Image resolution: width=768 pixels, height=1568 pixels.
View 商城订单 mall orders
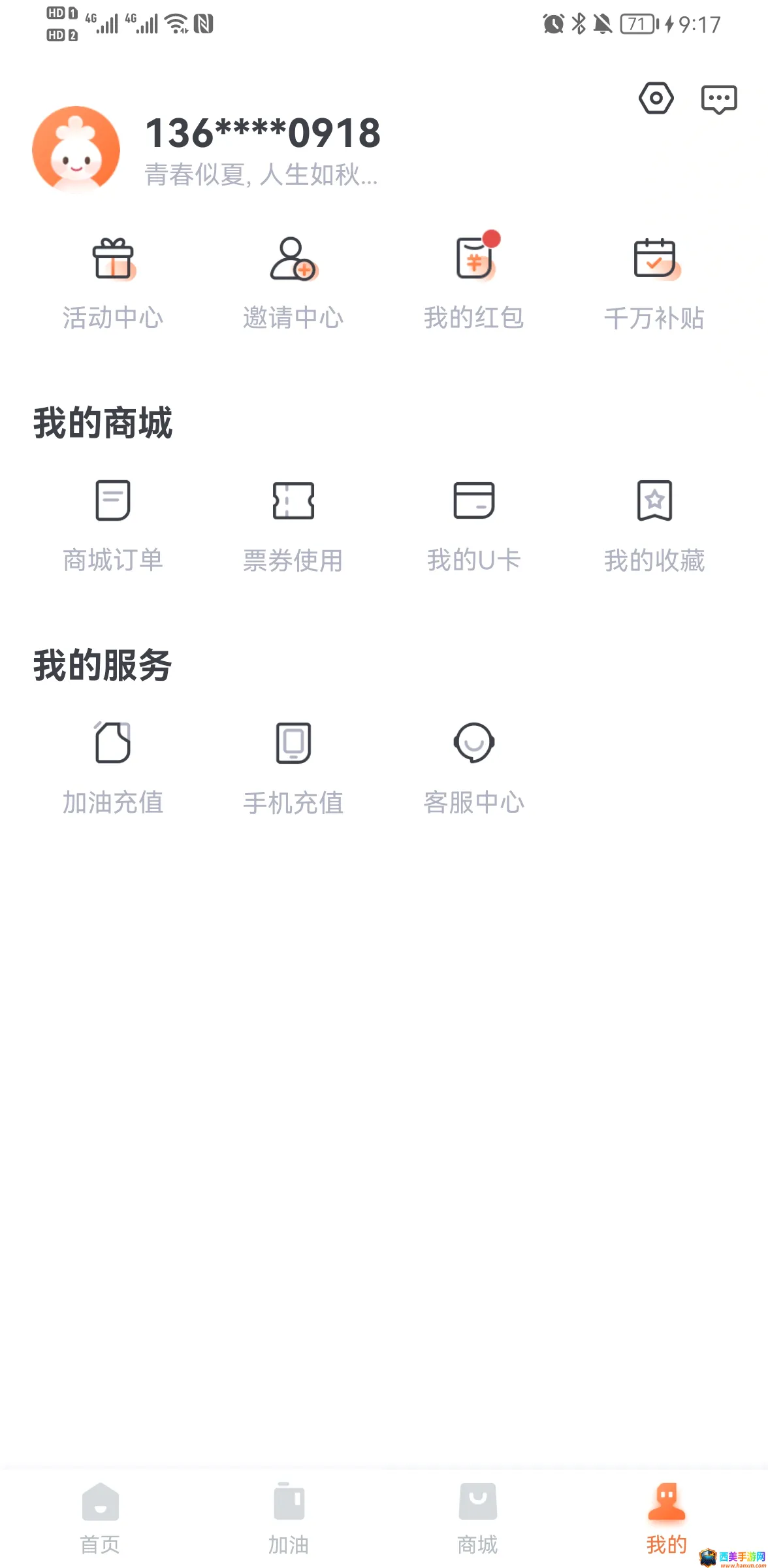point(113,527)
